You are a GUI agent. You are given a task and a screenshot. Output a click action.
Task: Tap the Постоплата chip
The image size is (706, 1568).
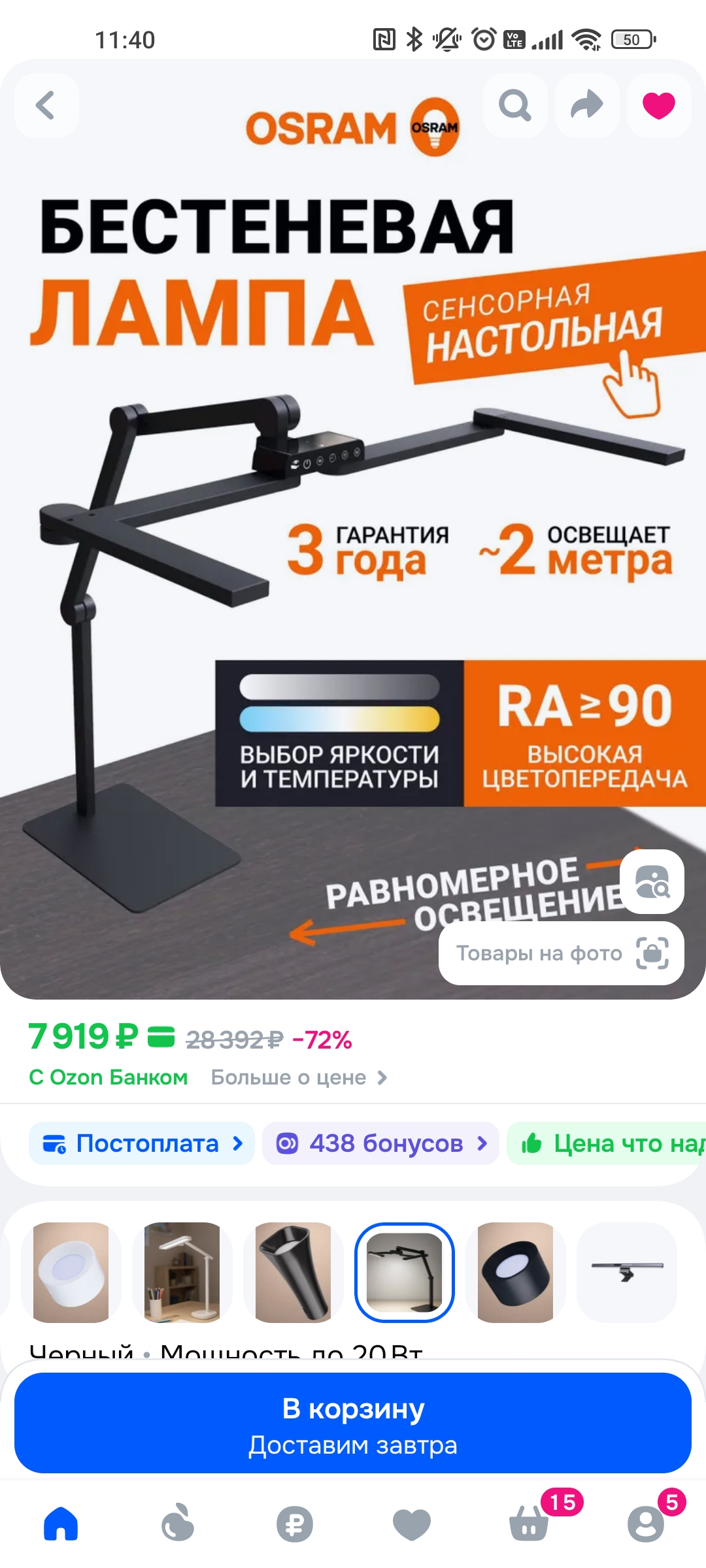[142, 1143]
